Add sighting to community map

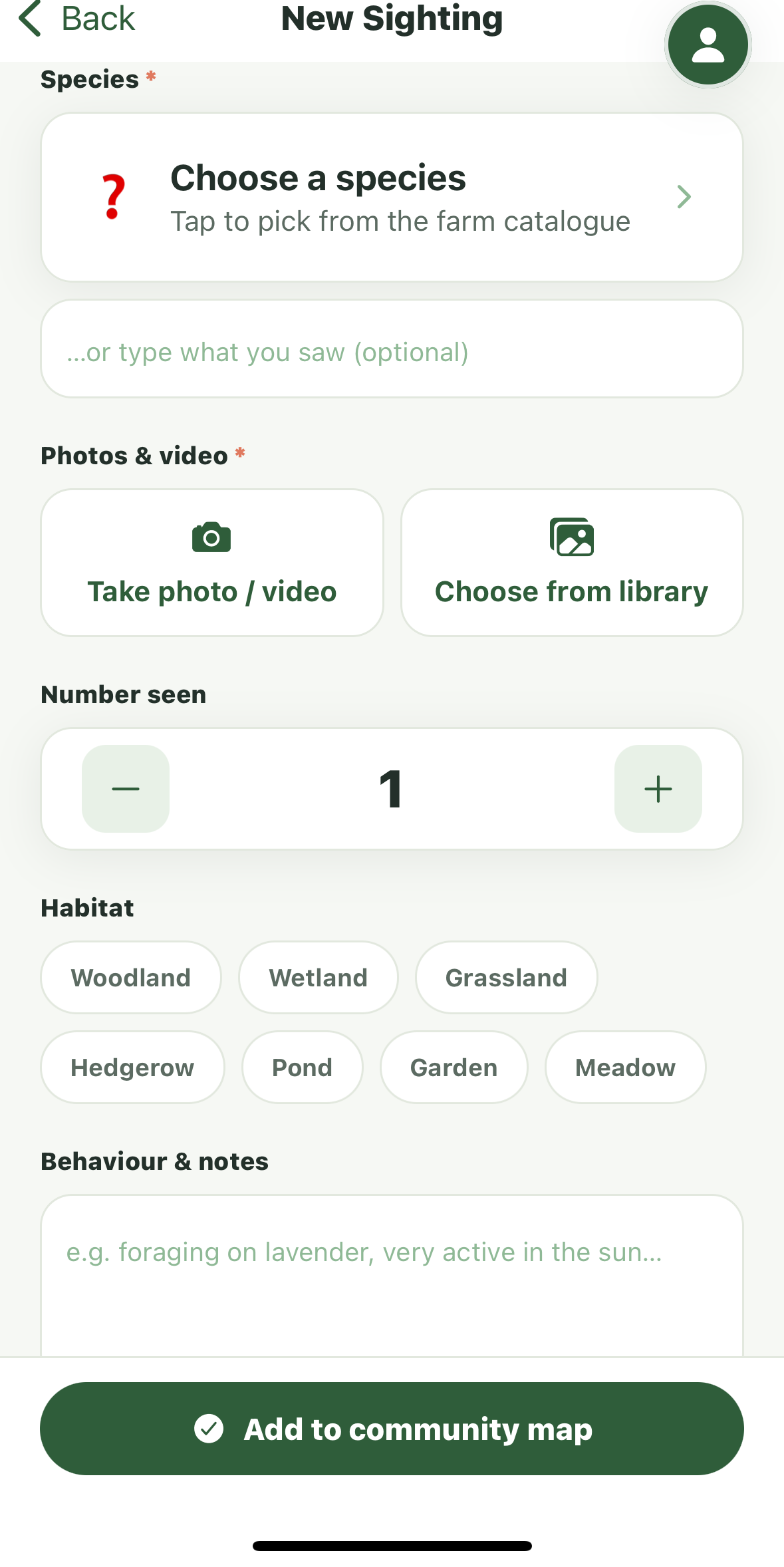click(392, 1429)
